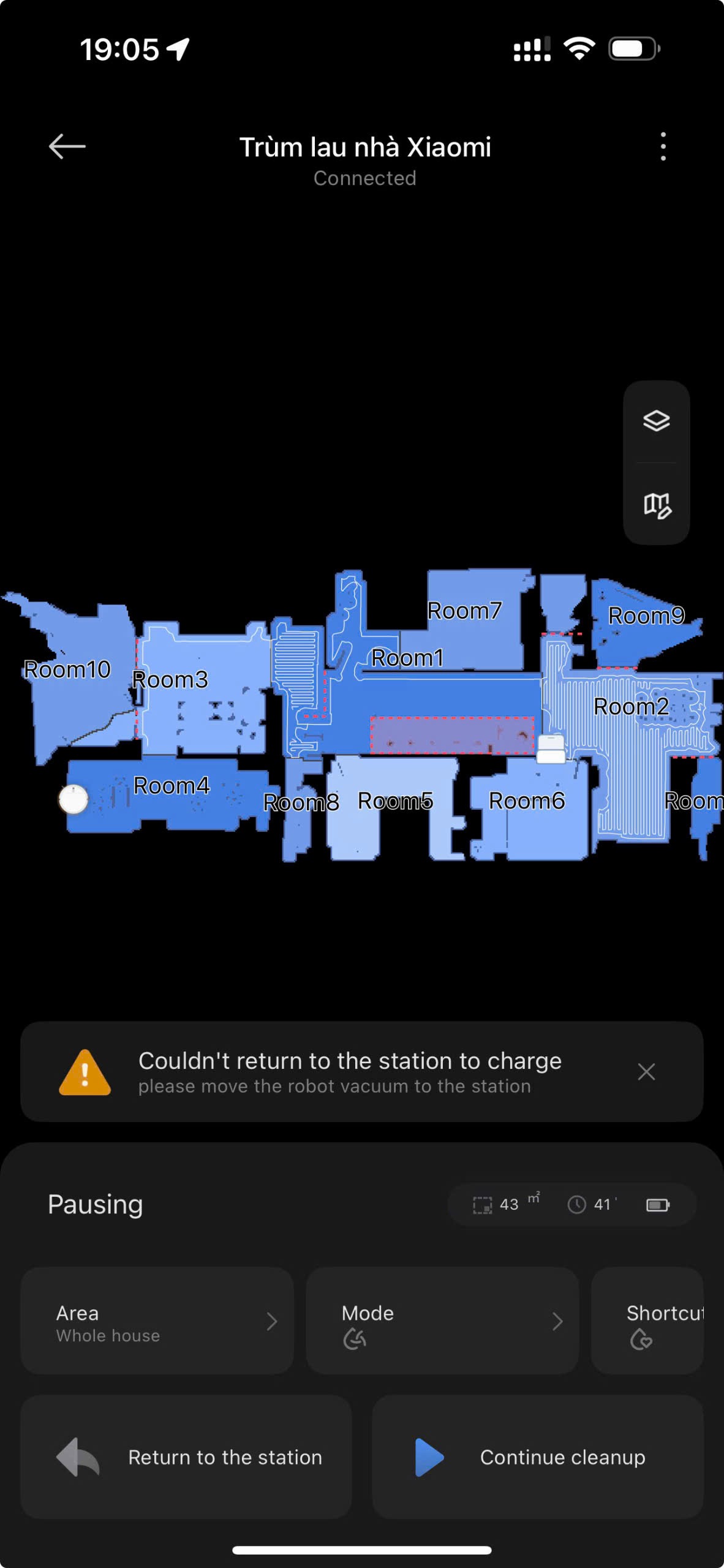Select Room5 on the map
Viewport: 724px width, 1568px height.
[395, 801]
